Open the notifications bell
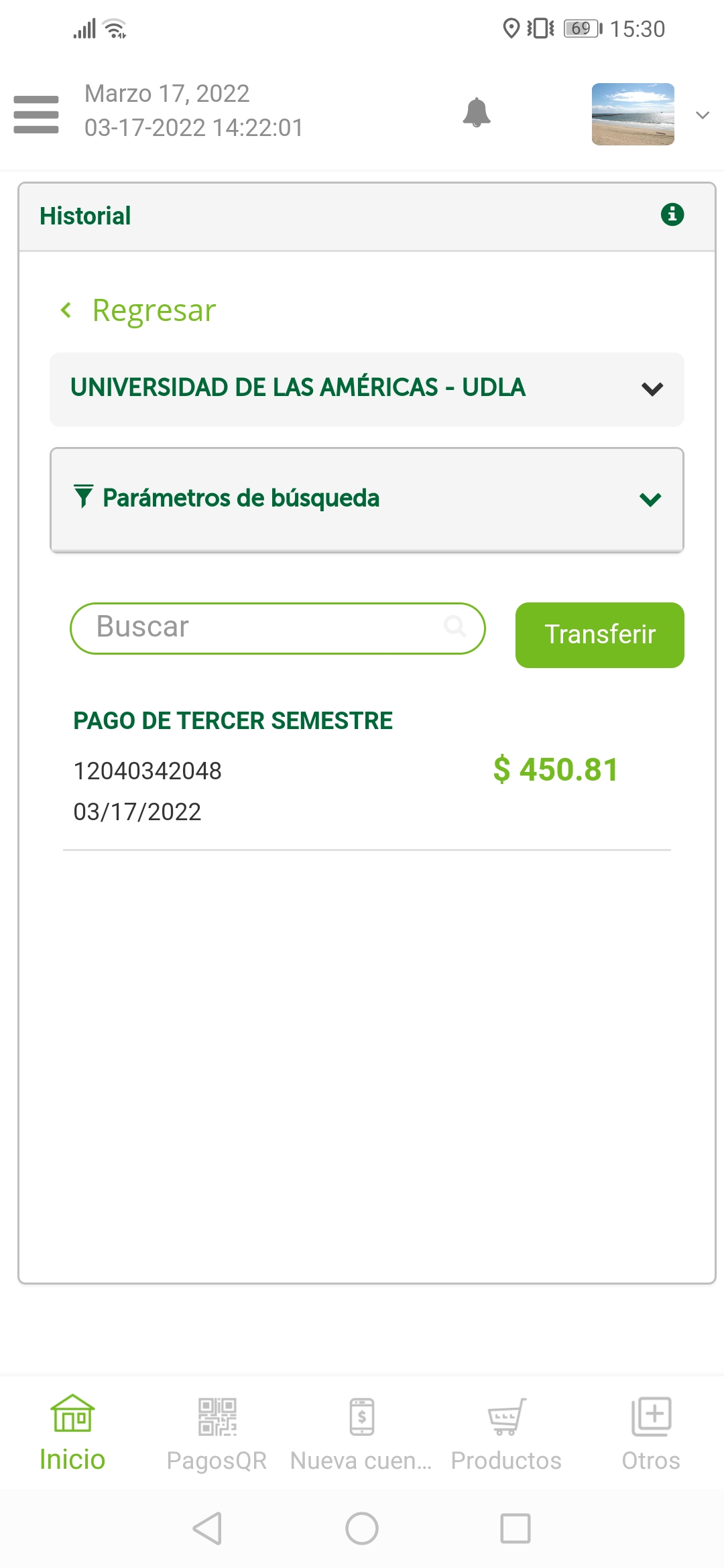724x1568 pixels. pos(477,113)
